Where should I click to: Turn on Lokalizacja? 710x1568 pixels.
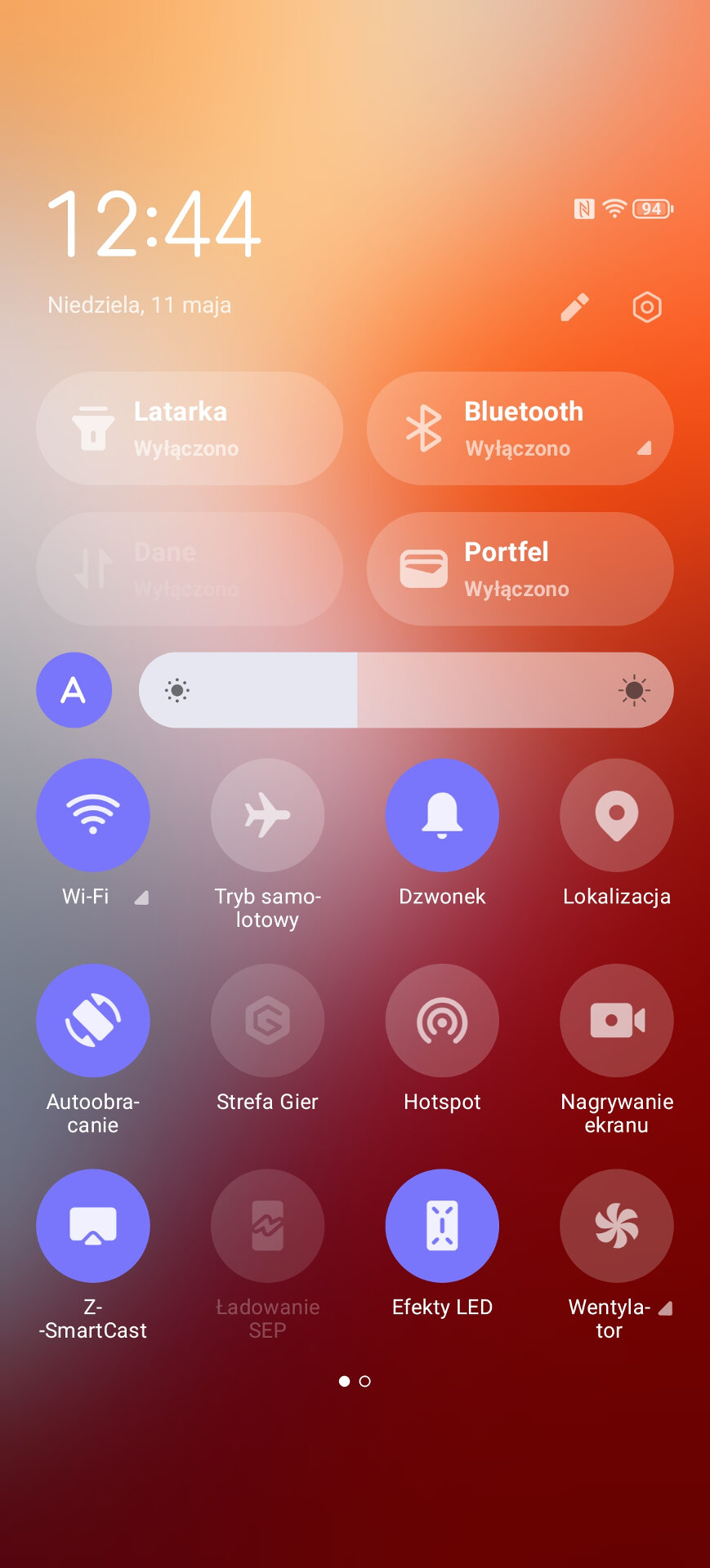(616, 815)
